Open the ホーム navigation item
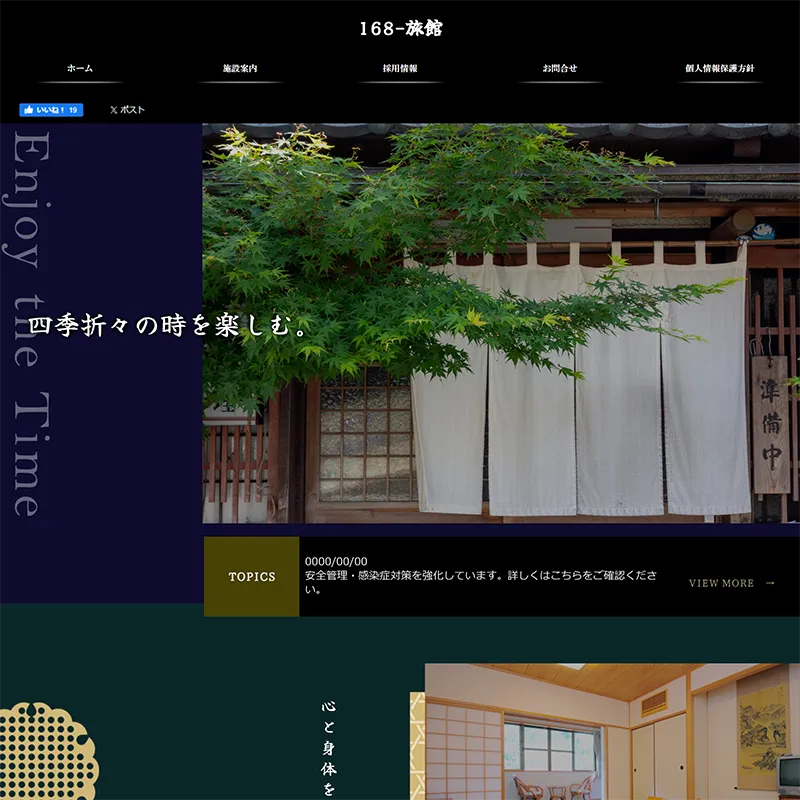 click(x=80, y=69)
